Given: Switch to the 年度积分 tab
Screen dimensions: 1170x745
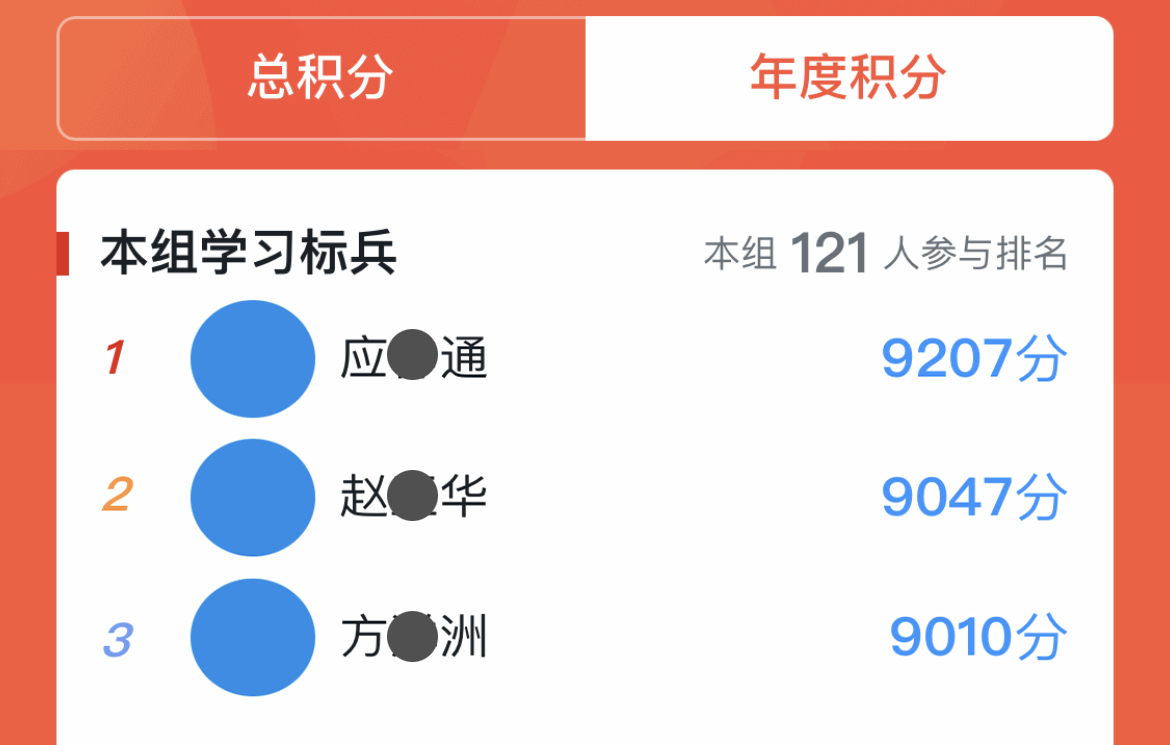Looking at the screenshot, I should (848, 78).
